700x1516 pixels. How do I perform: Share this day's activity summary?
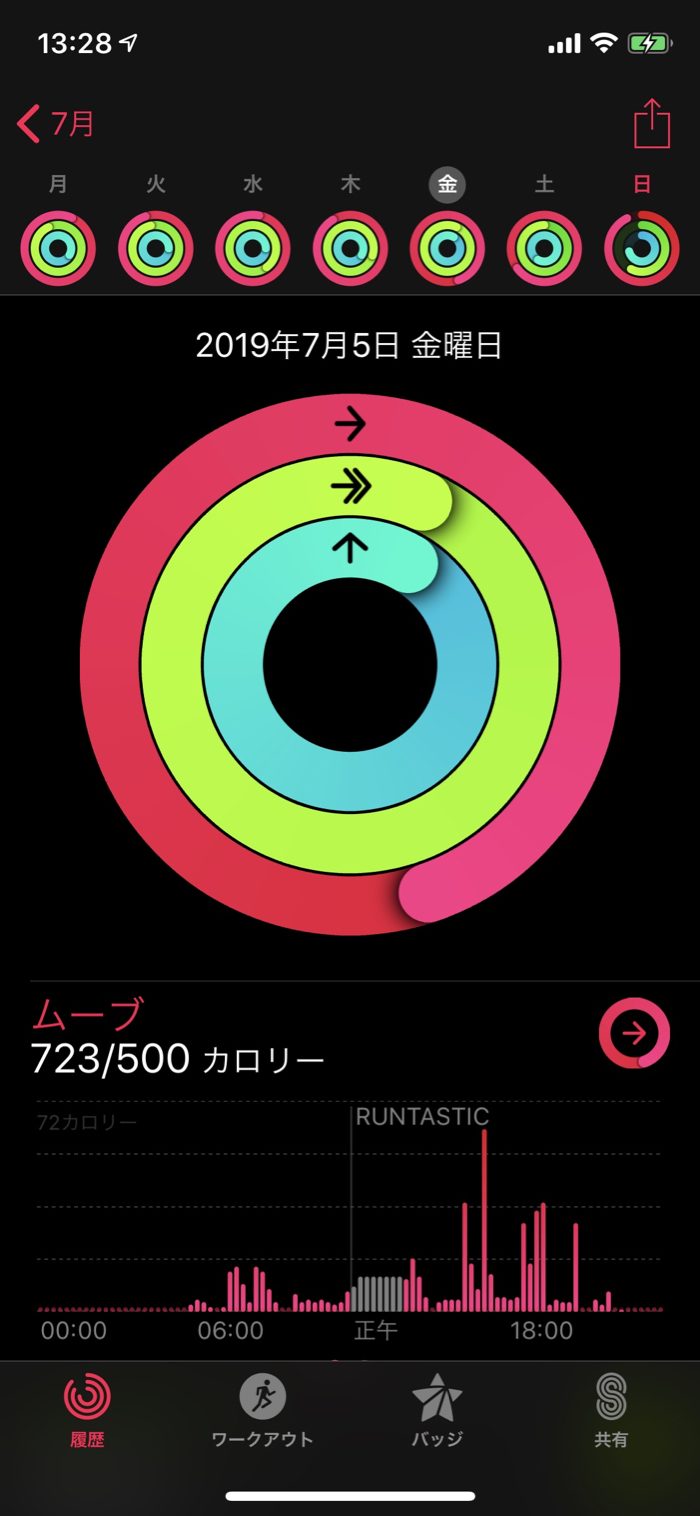(x=651, y=125)
